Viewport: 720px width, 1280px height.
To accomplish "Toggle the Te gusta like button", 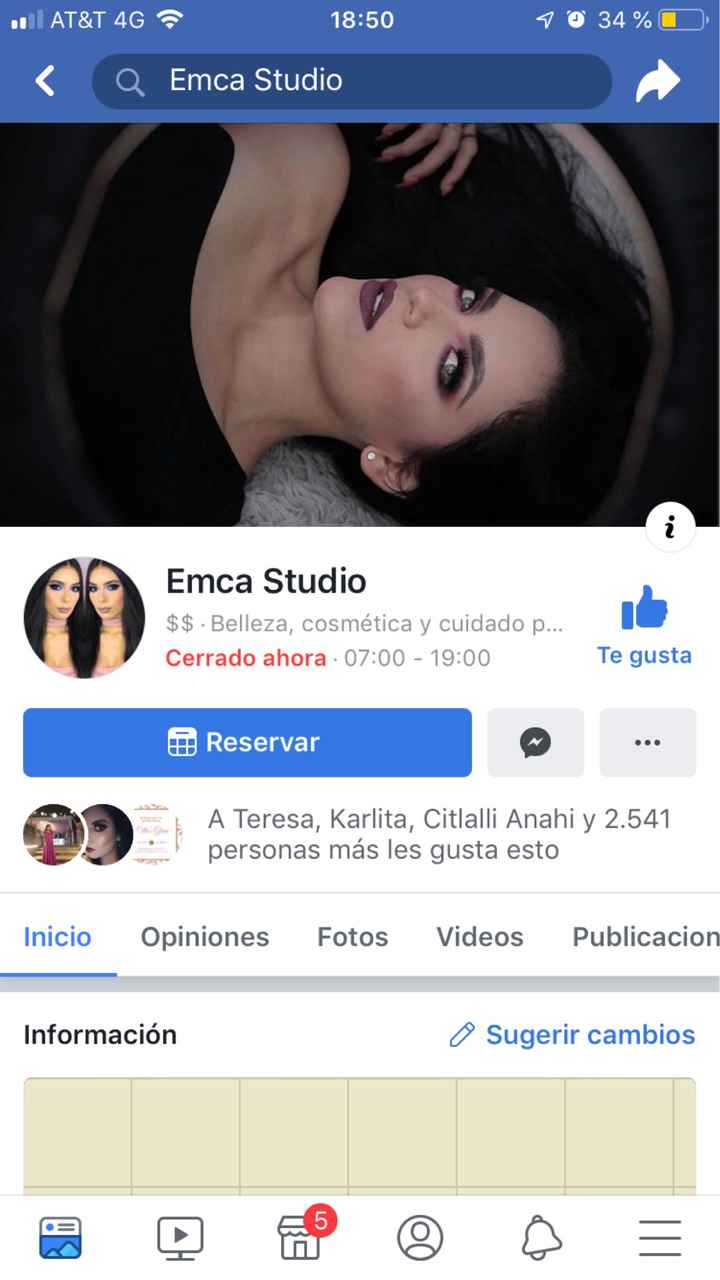I will click(x=644, y=625).
